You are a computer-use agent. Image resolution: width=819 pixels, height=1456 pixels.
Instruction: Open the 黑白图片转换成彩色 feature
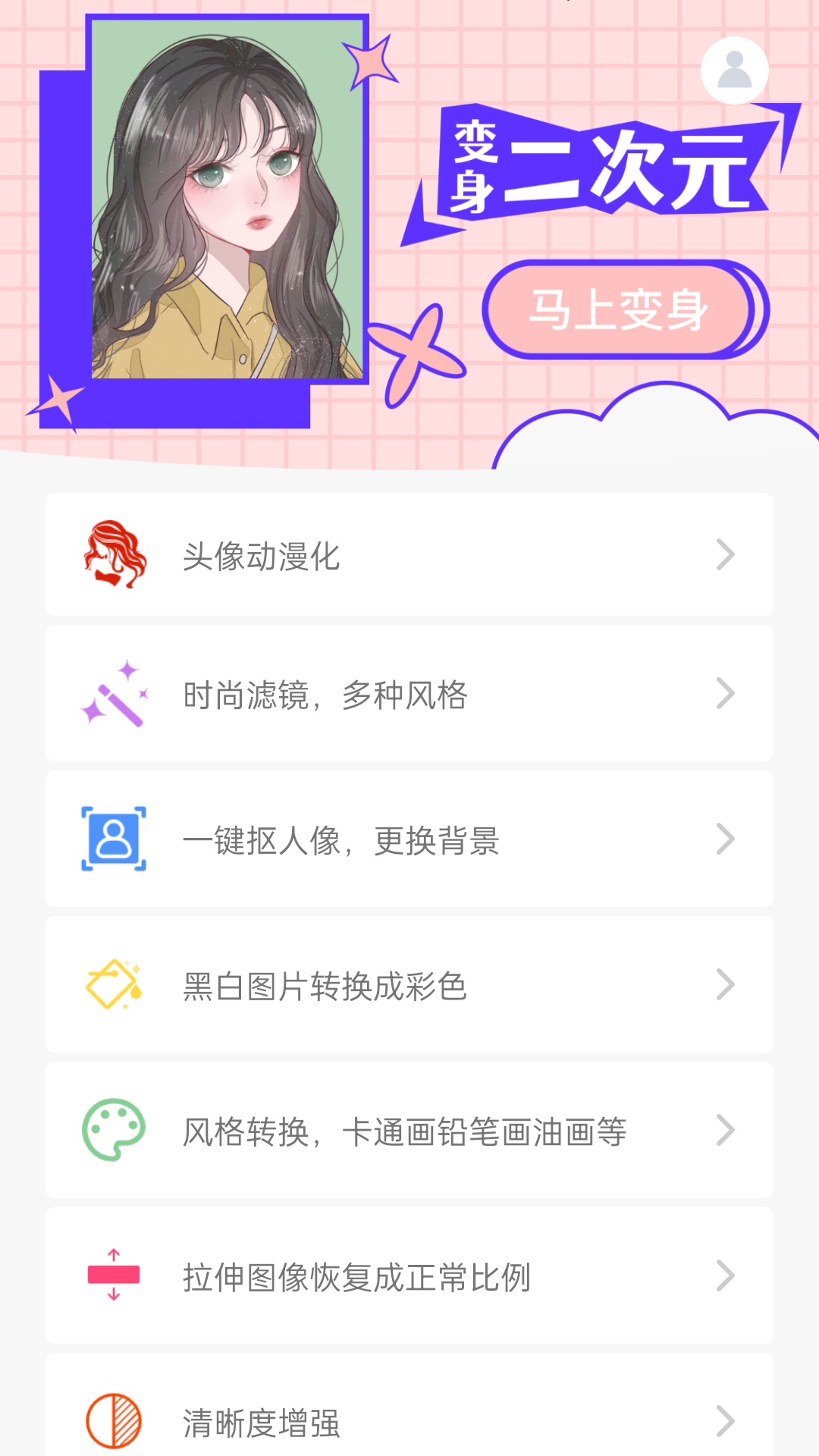(409, 983)
